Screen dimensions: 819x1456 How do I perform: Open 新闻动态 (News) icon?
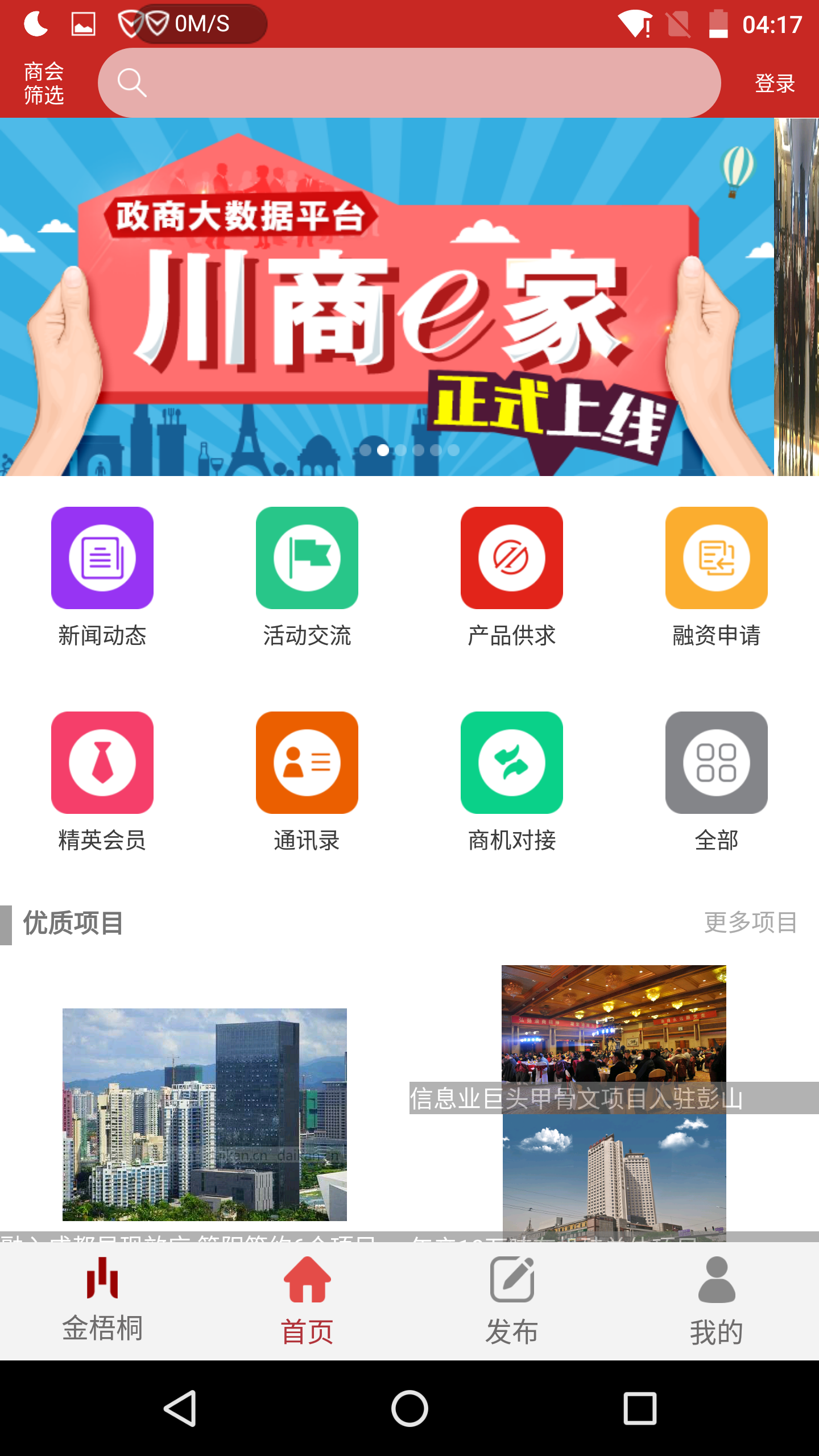coord(102,559)
